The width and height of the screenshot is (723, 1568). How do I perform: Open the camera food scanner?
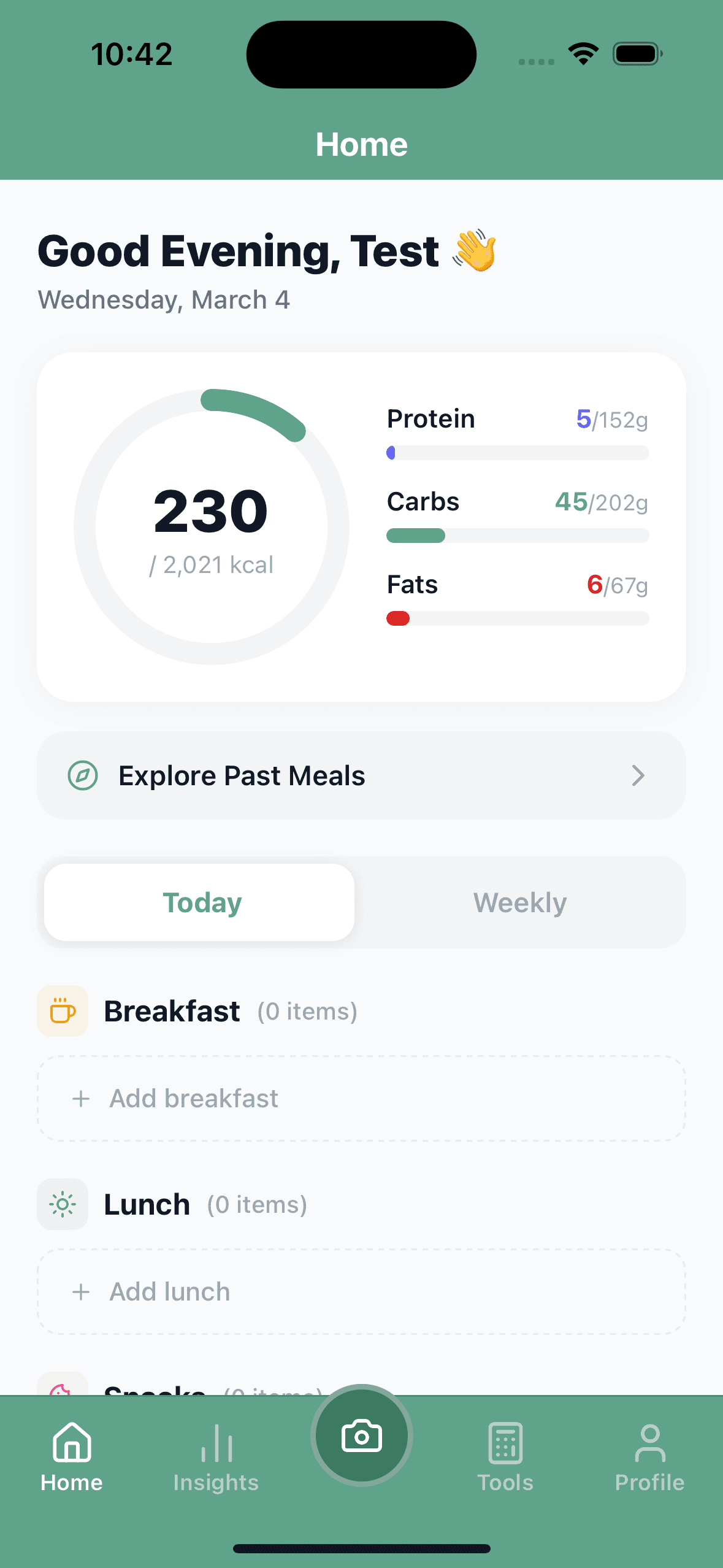361,1435
